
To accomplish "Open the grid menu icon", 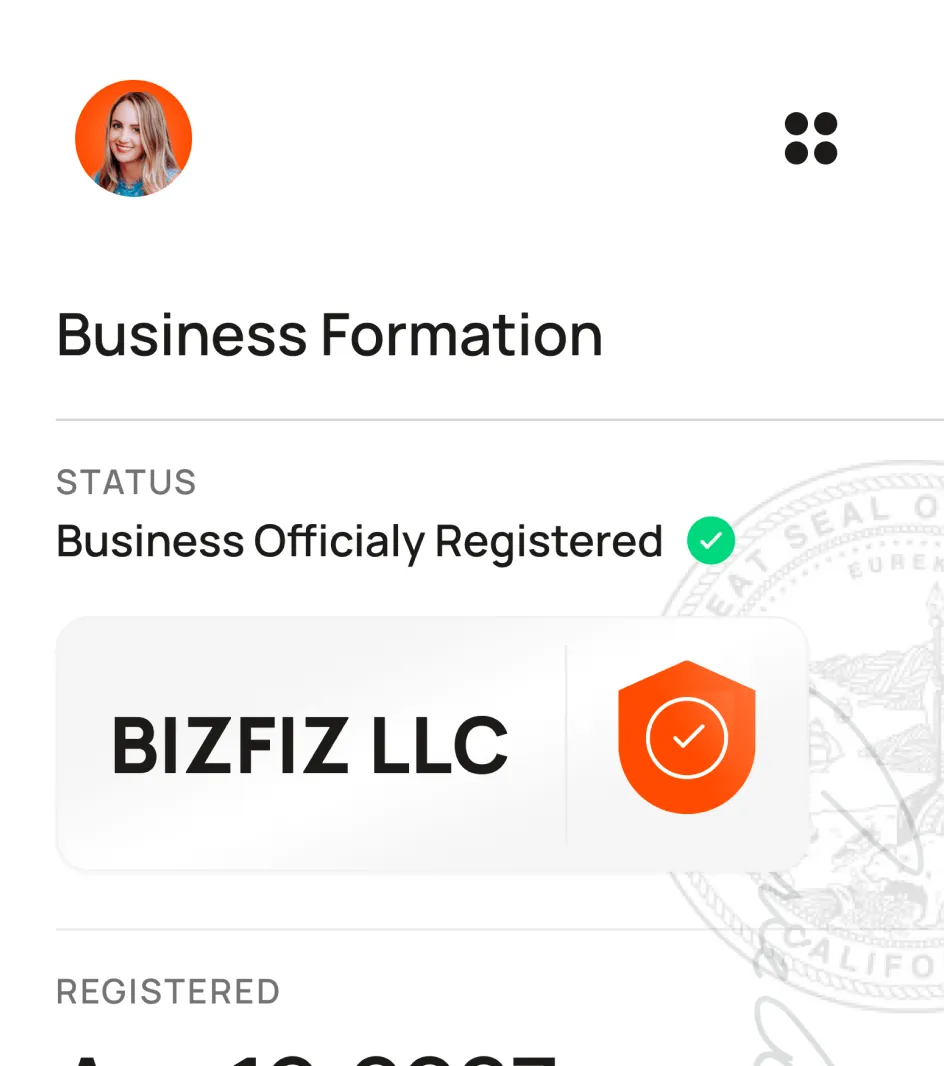I will (x=812, y=139).
